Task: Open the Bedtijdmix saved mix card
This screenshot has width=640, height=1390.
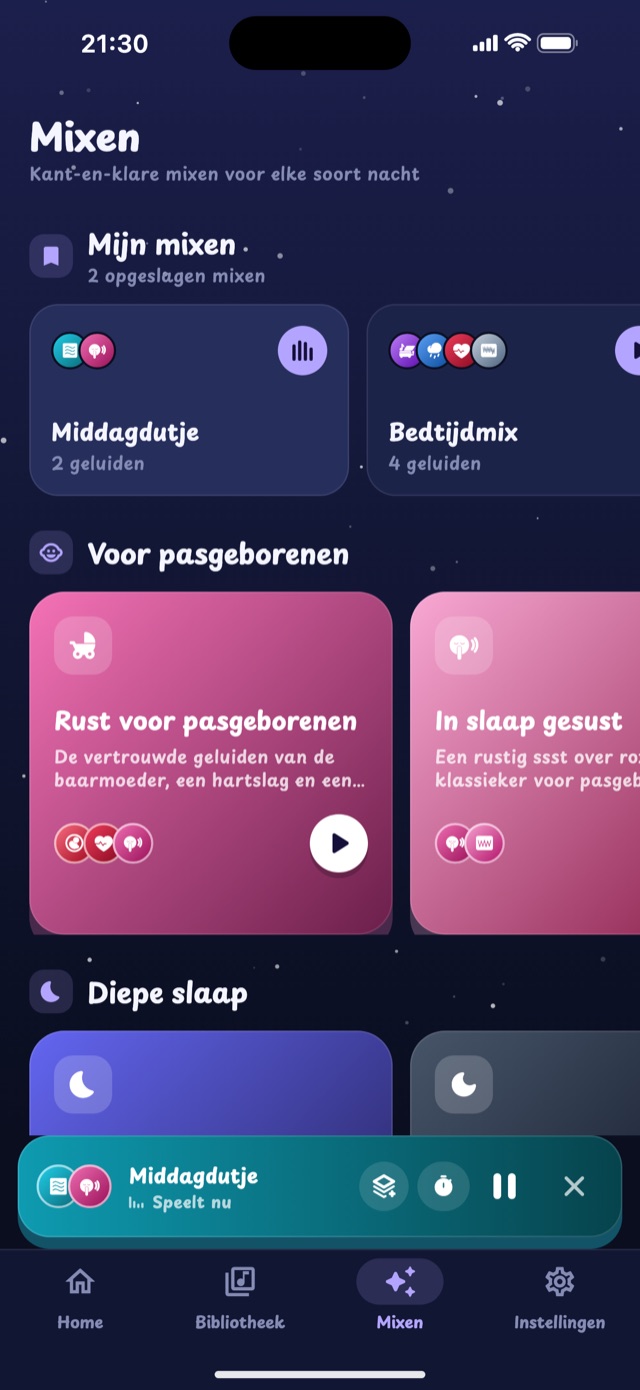Action: [503, 400]
